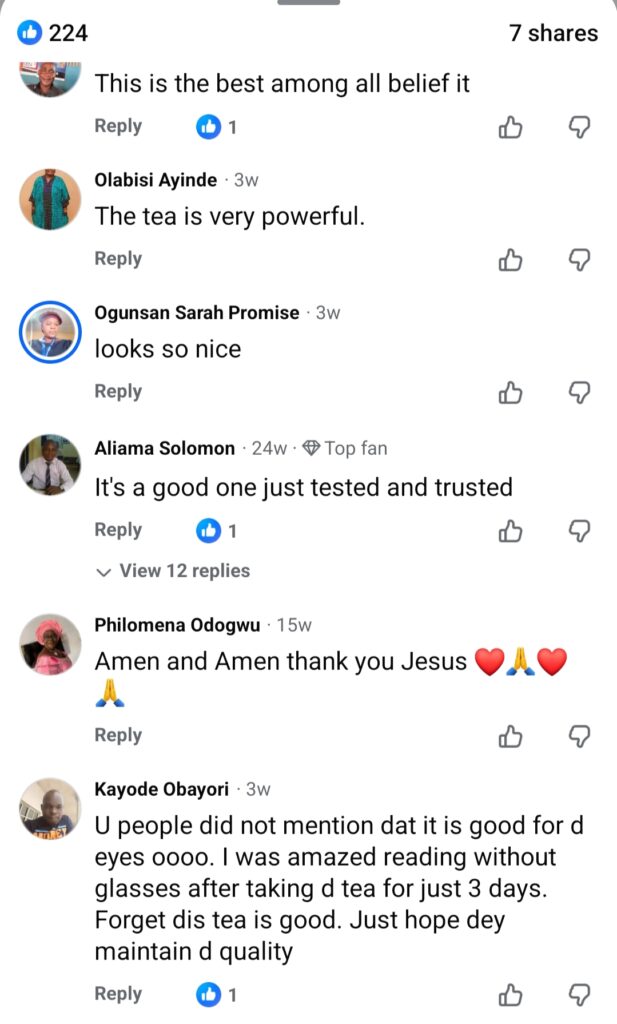Viewport: 617px width, 1024px height.
Task: Reply to the "best among all" comment
Action: click(118, 126)
